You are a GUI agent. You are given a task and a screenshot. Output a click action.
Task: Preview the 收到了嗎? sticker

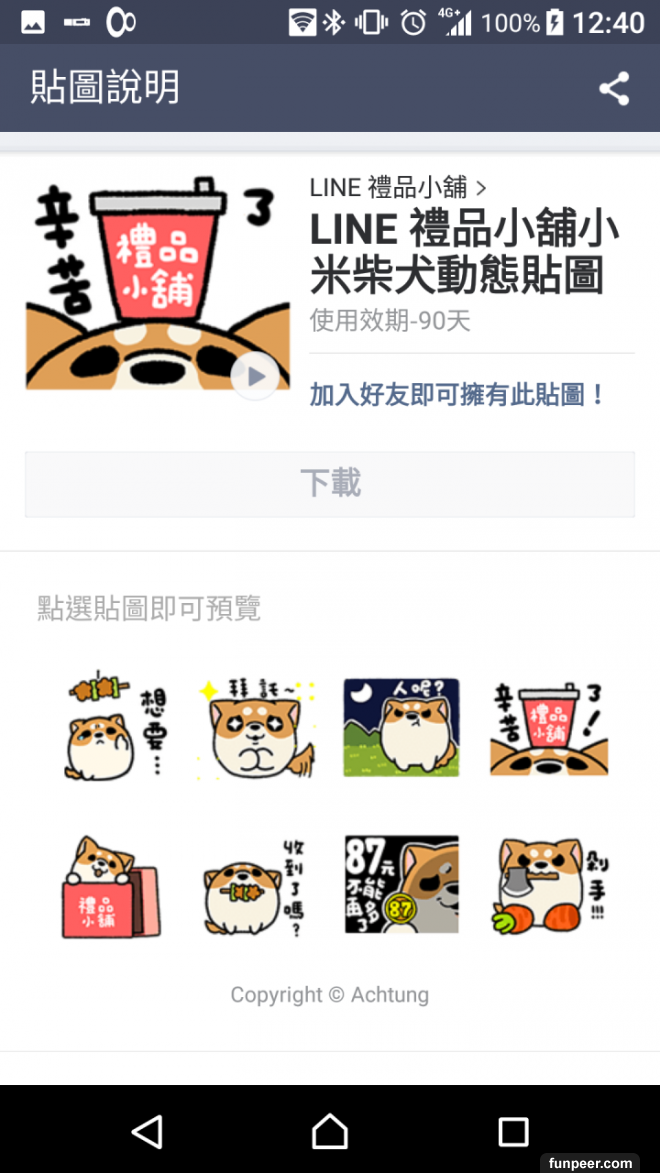255,886
